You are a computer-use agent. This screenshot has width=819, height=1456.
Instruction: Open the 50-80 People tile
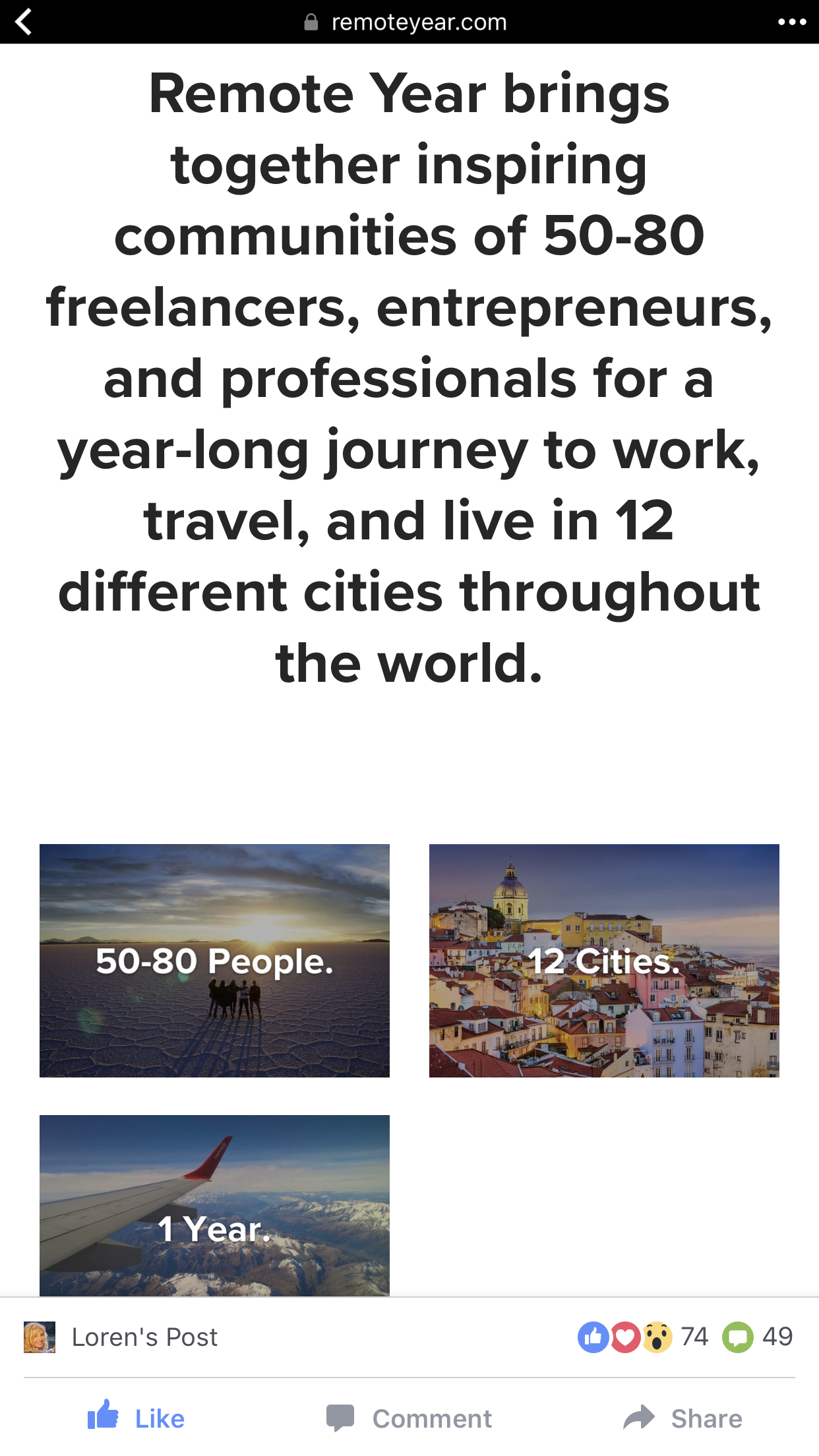tap(214, 960)
